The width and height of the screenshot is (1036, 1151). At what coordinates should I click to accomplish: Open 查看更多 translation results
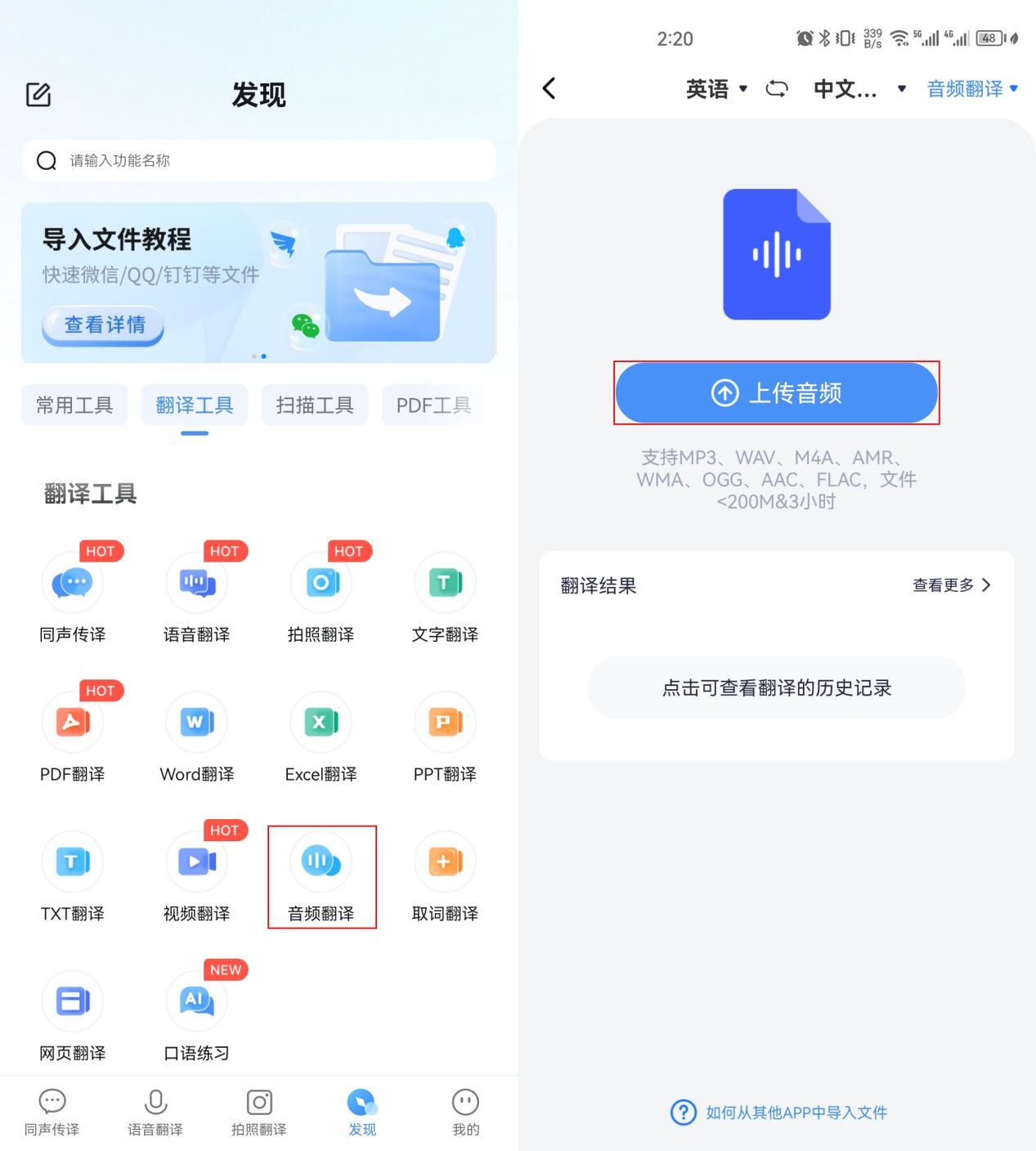951,585
